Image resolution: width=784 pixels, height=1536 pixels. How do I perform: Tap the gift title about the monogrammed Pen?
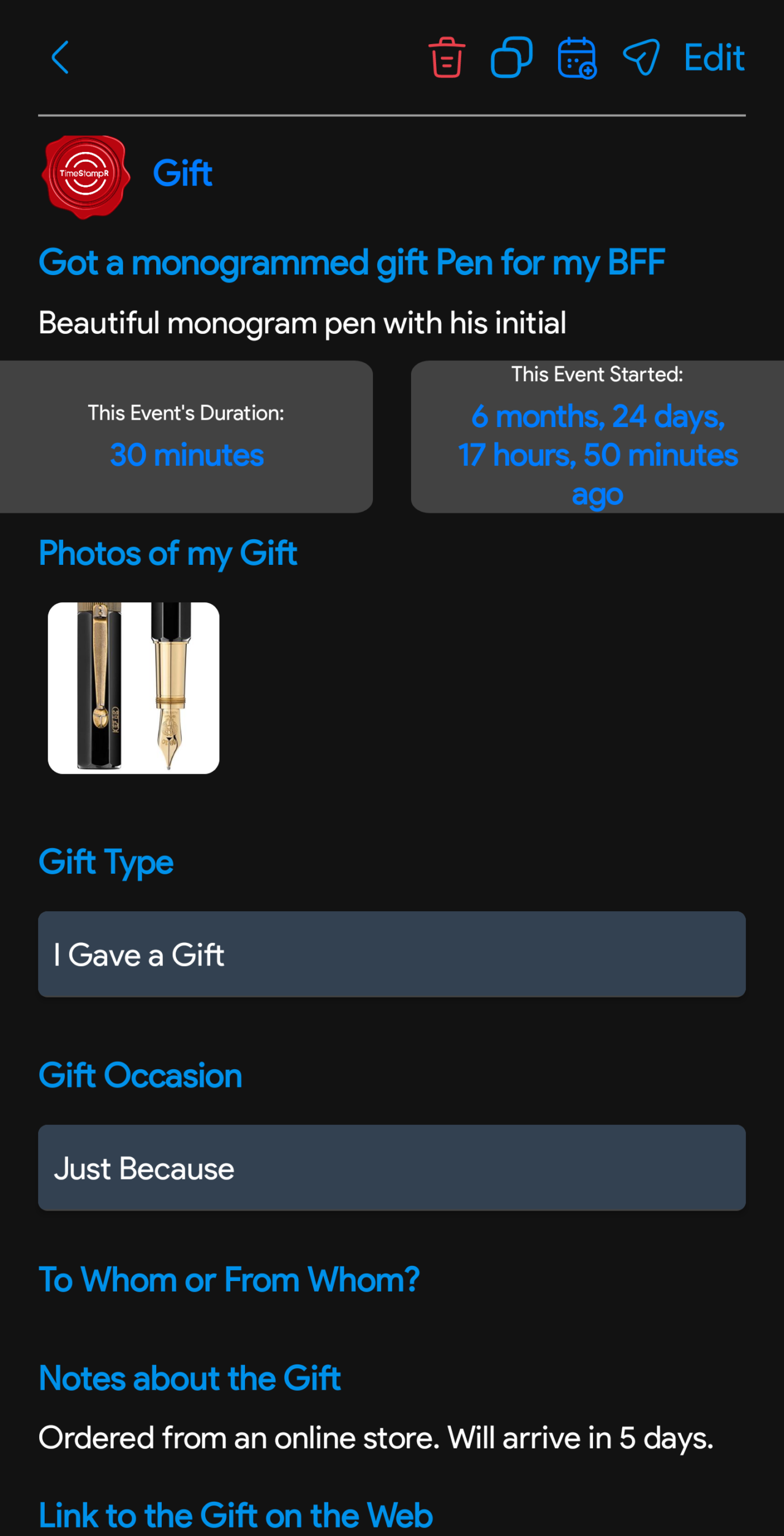tap(352, 262)
